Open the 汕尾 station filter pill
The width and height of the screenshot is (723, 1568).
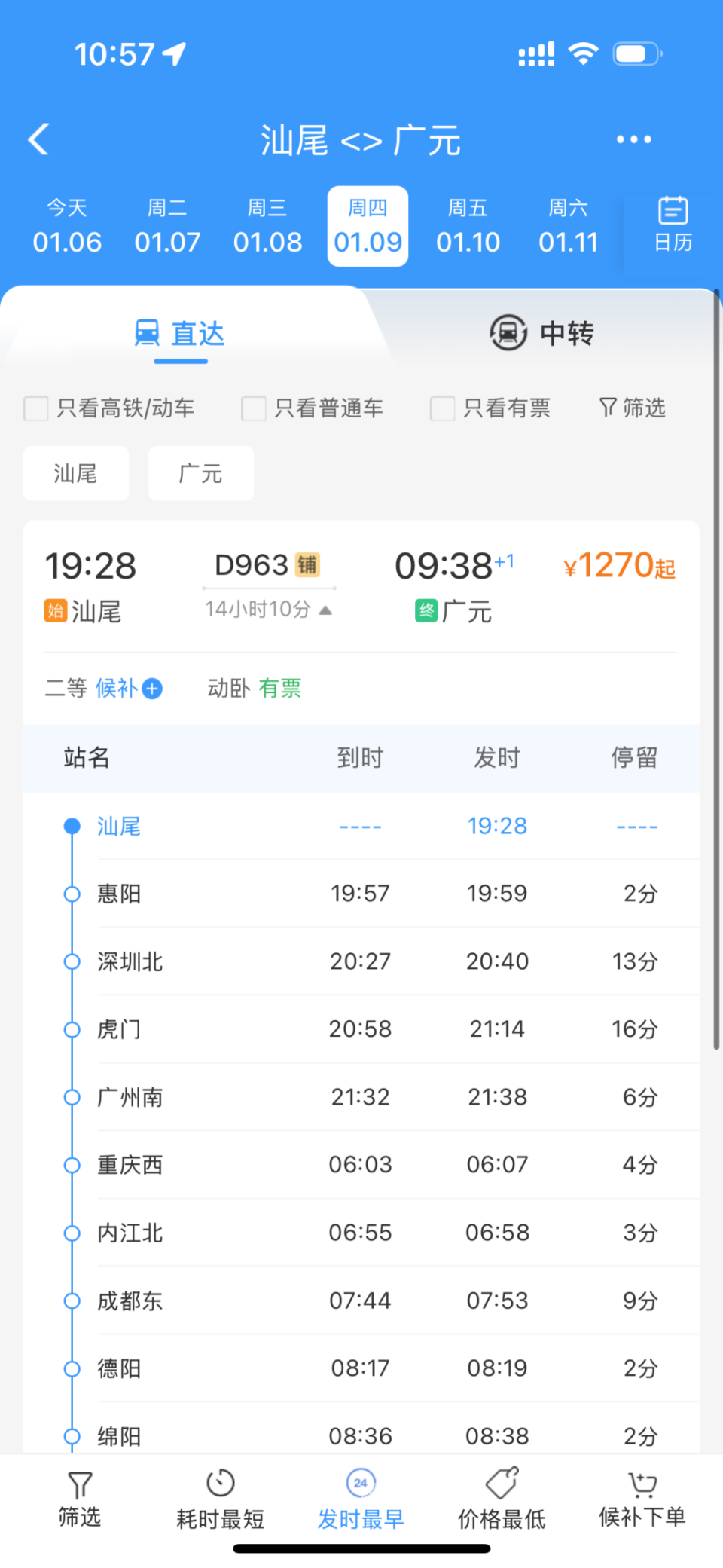tap(76, 473)
